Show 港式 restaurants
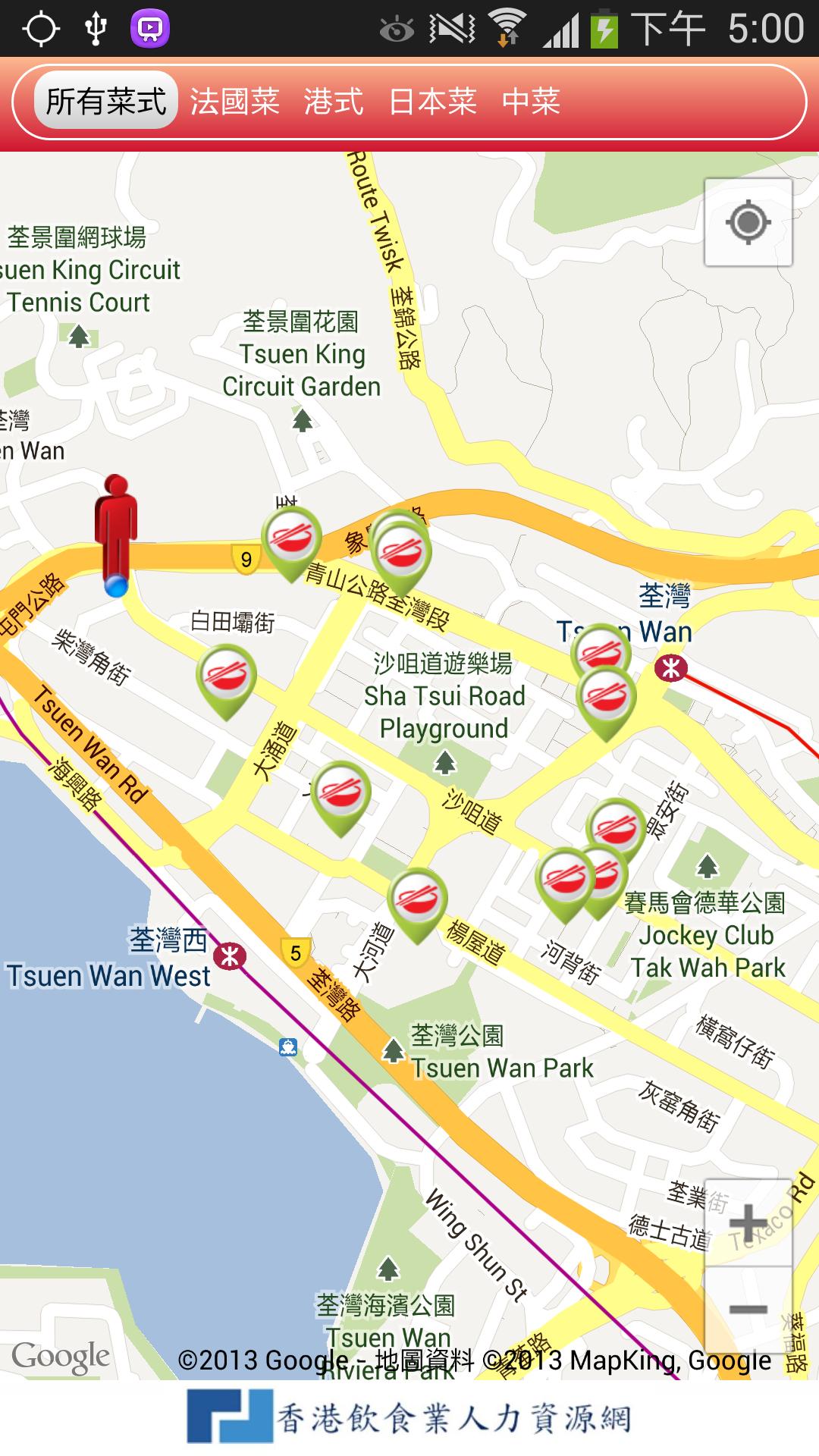 pos(334,101)
